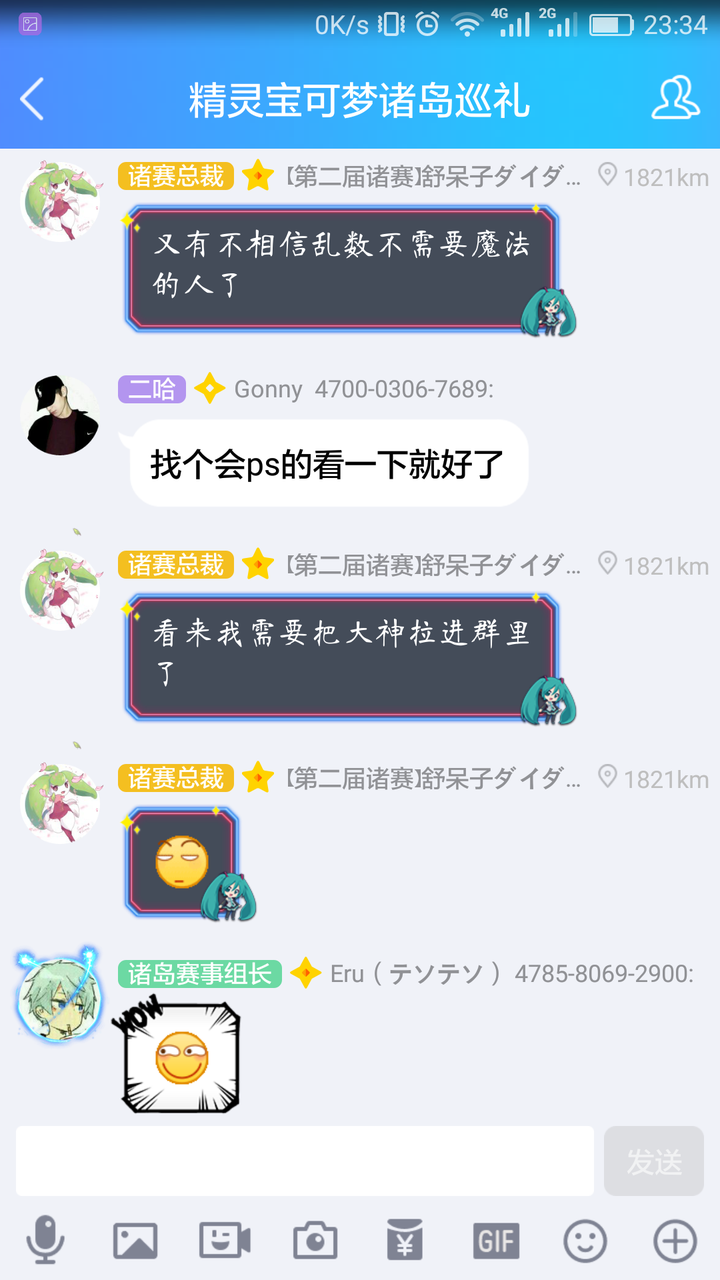Send a red packet

405,1241
